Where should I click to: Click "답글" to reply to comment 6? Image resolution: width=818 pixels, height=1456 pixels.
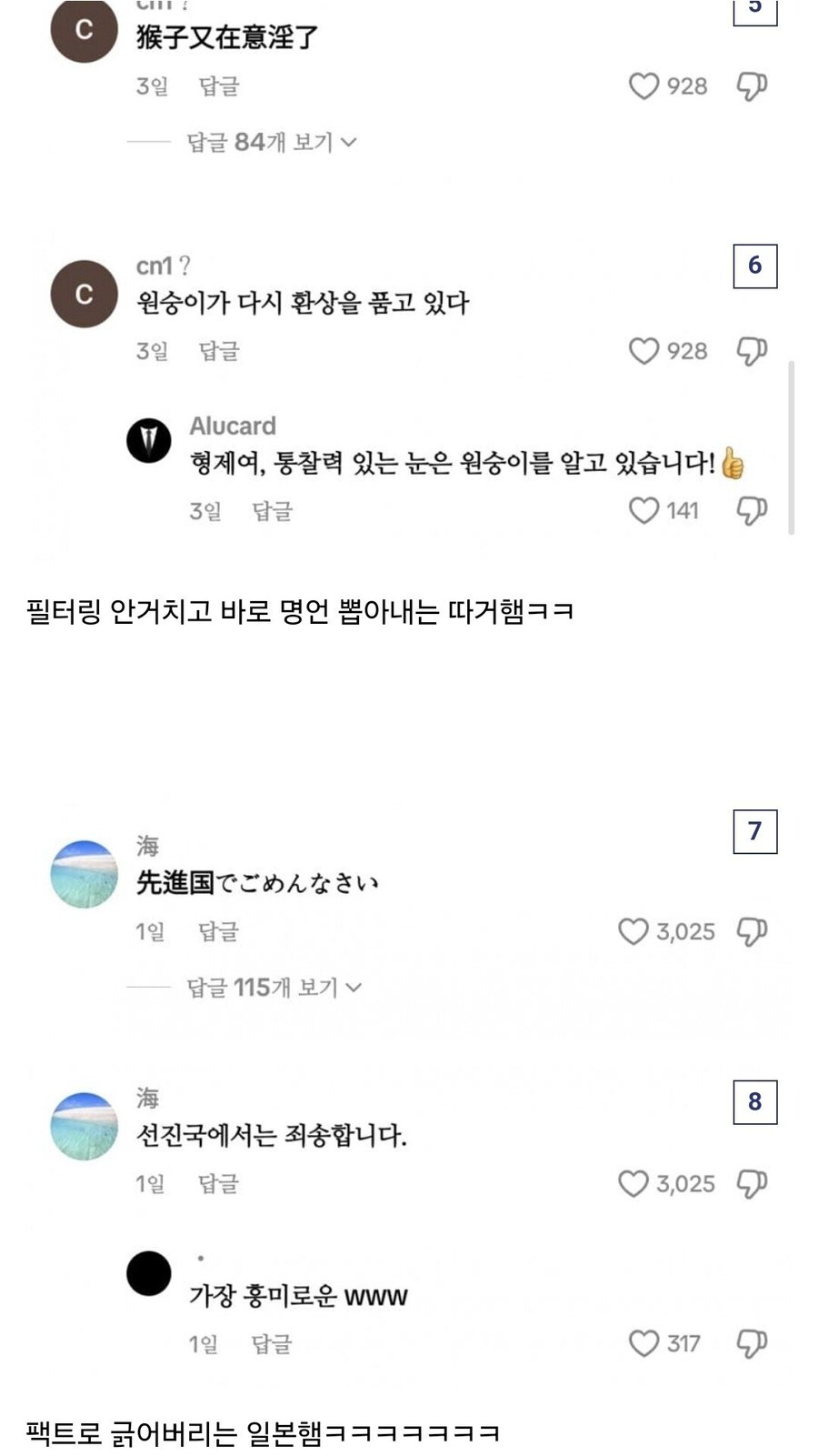221,350
